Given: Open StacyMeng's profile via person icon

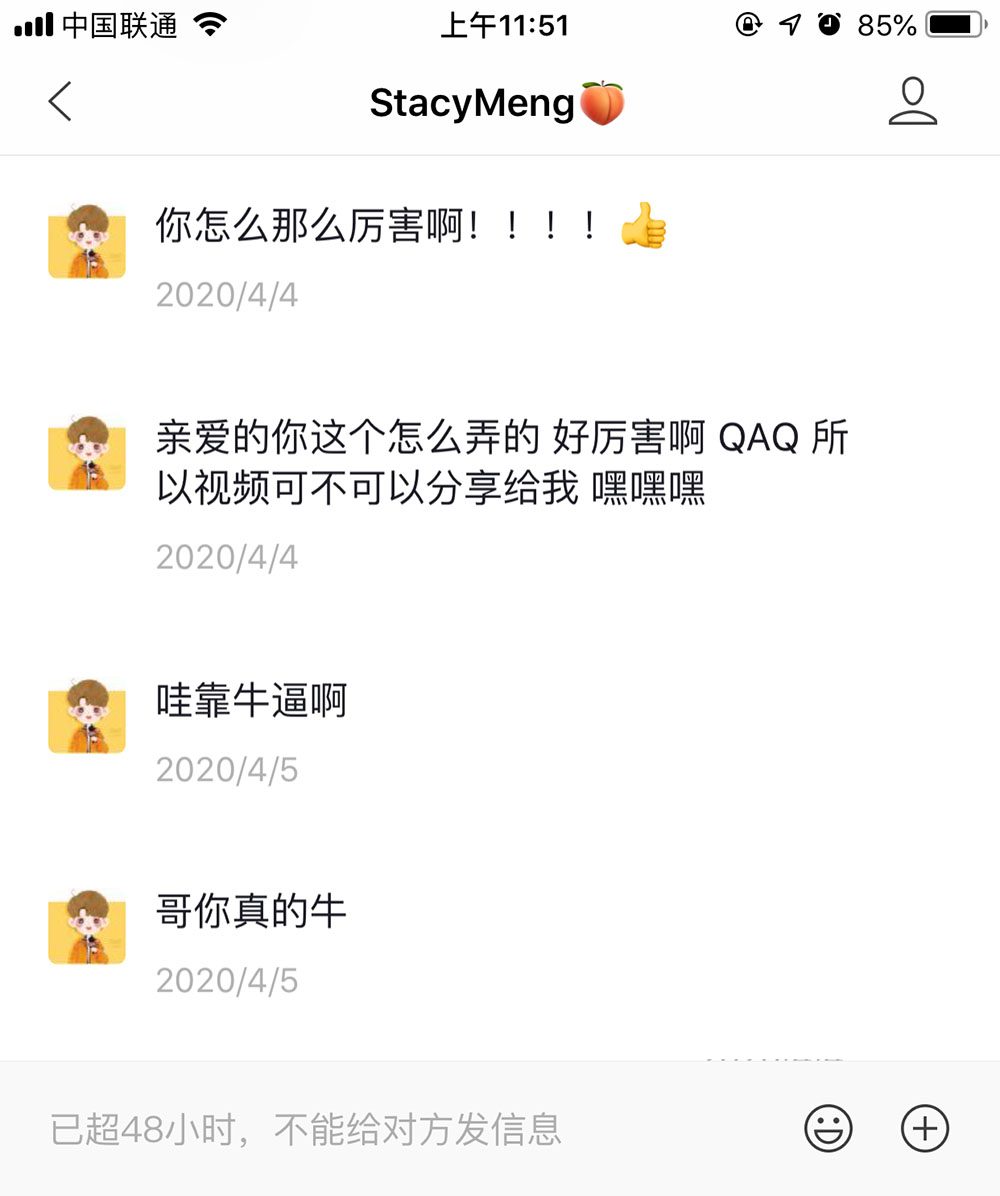Looking at the screenshot, I should point(911,101).
